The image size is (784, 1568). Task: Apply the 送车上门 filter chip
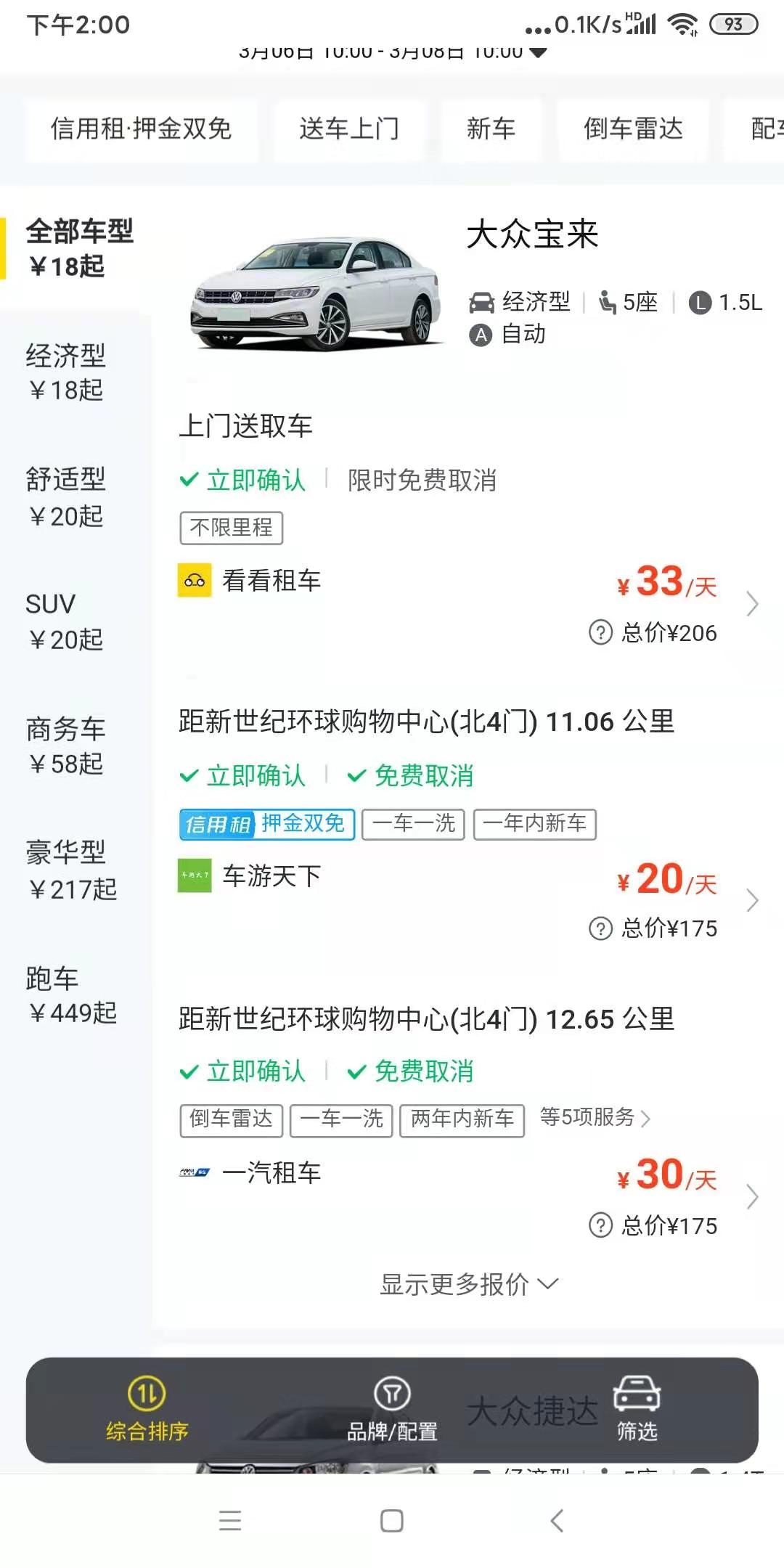coord(349,129)
